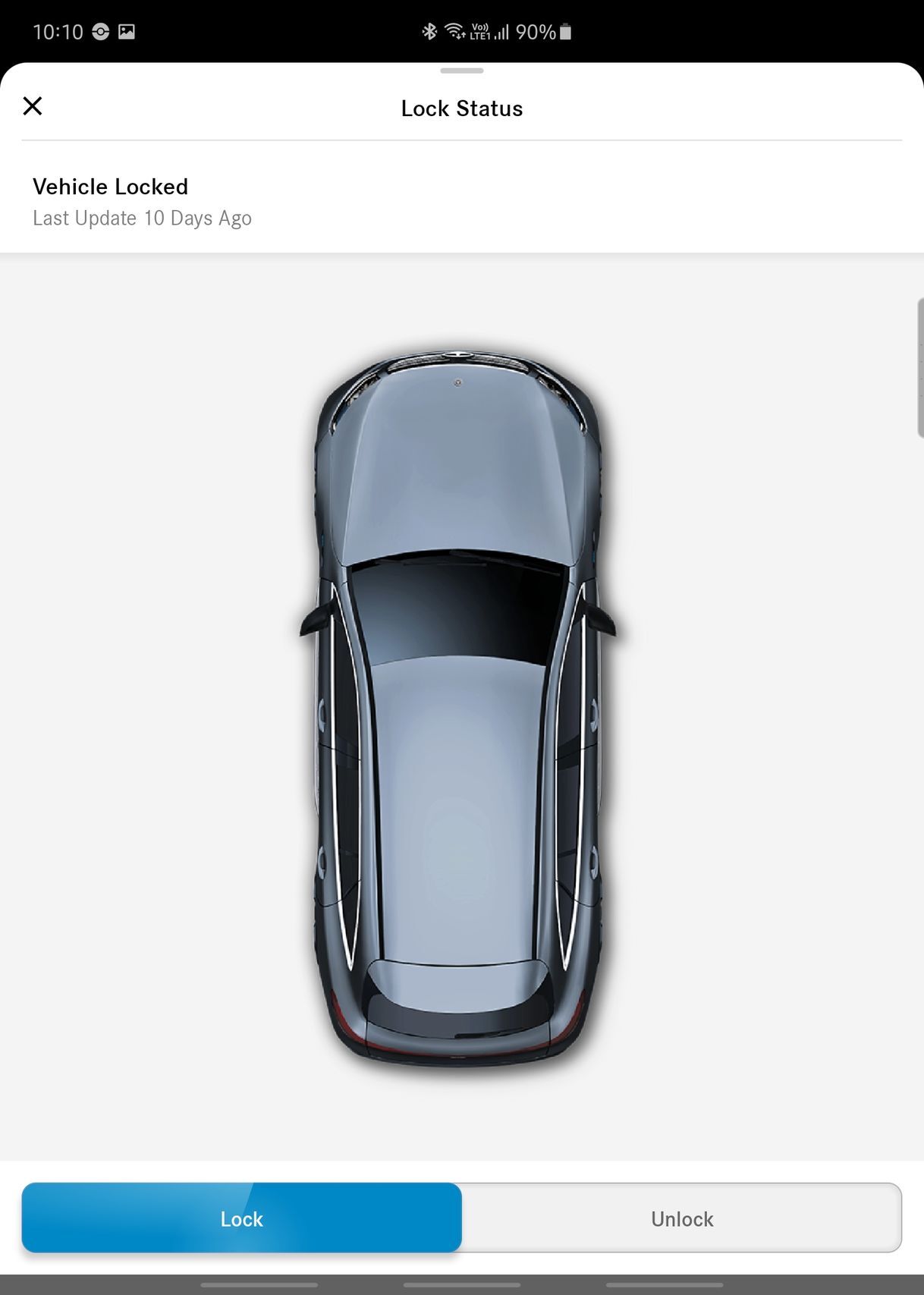Tap the Last Update 10 Days Ago text

(x=142, y=218)
